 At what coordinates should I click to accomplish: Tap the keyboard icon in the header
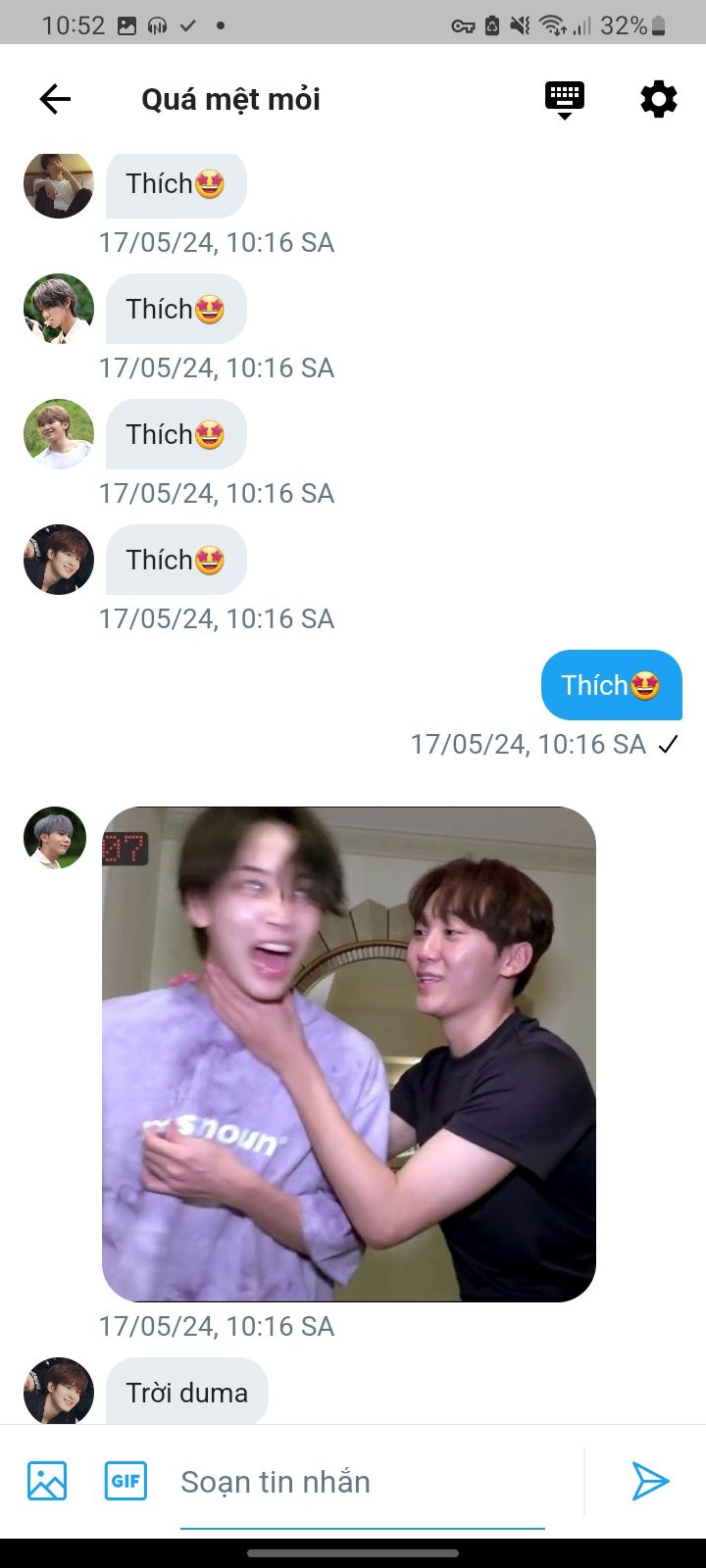click(x=564, y=99)
